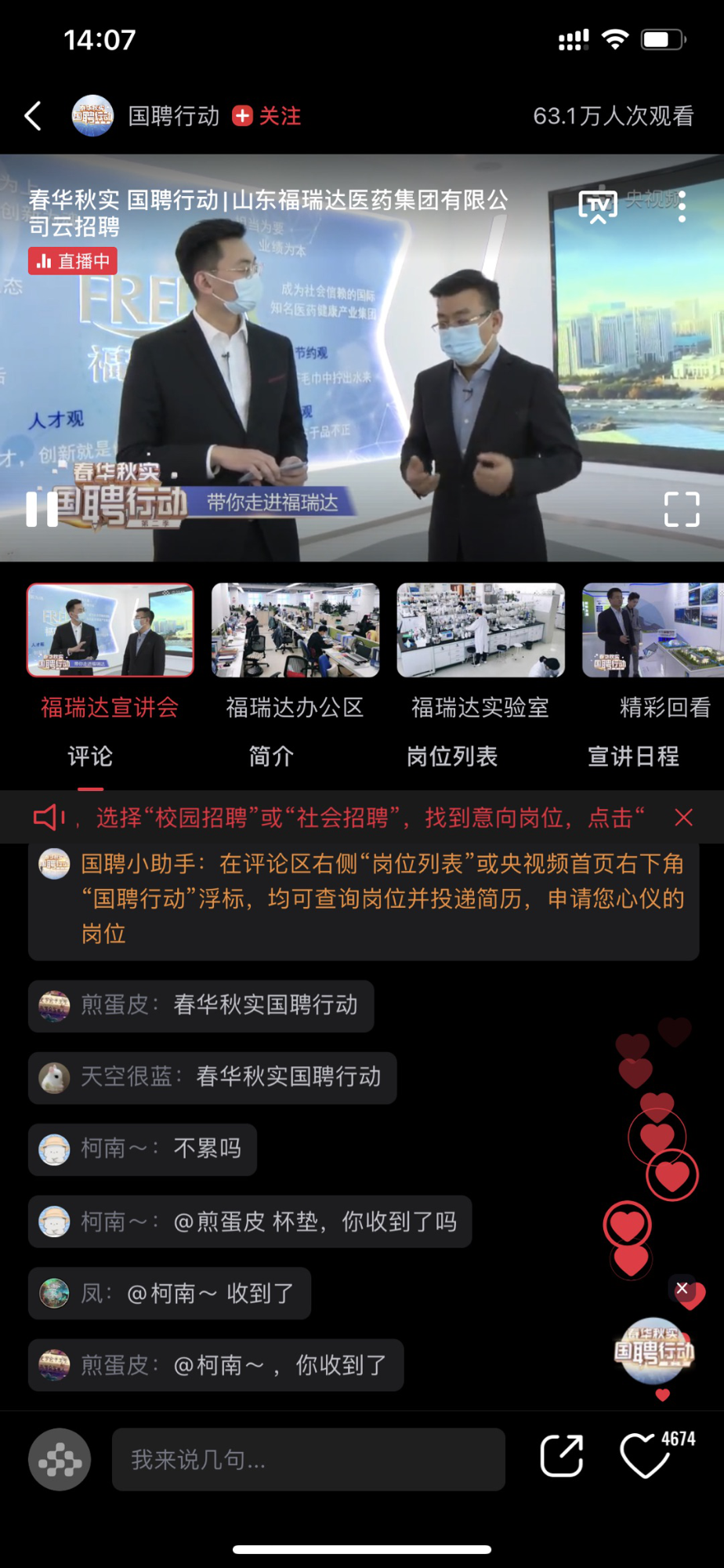Viewport: 724px width, 1568px height.
Task: Cast the video to a TV
Action: point(598,206)
